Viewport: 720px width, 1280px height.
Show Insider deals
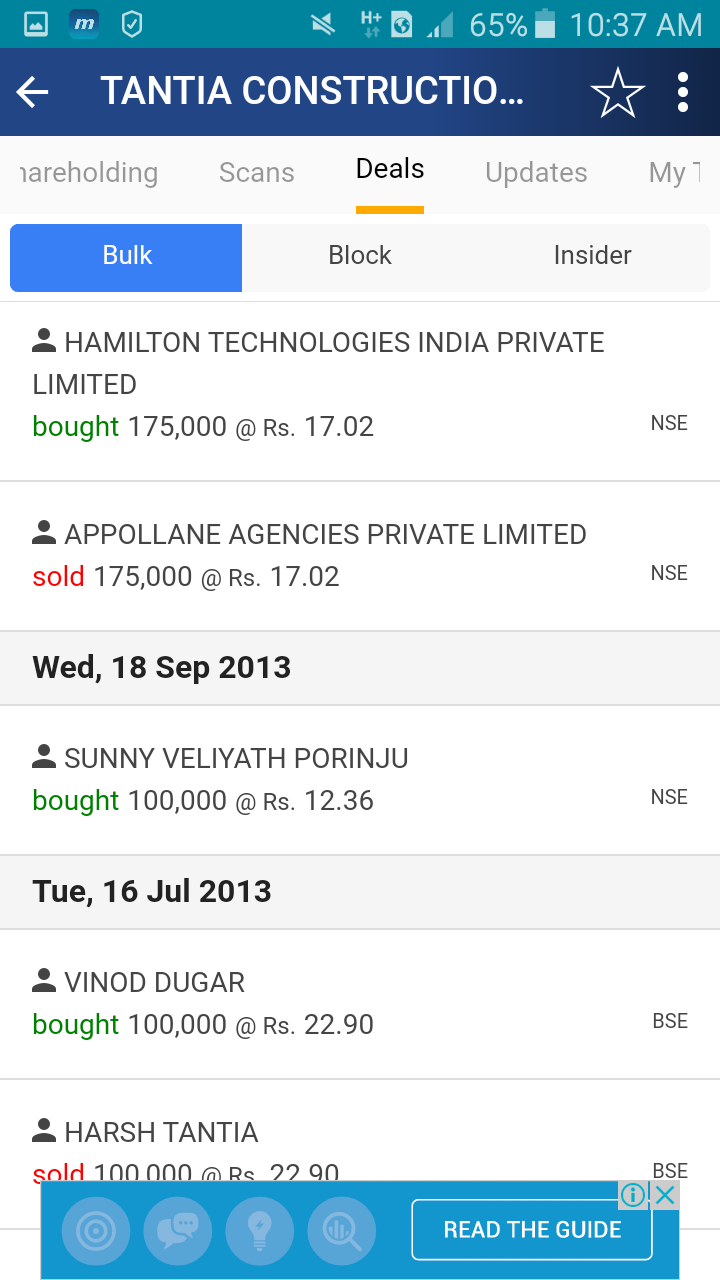592,257
